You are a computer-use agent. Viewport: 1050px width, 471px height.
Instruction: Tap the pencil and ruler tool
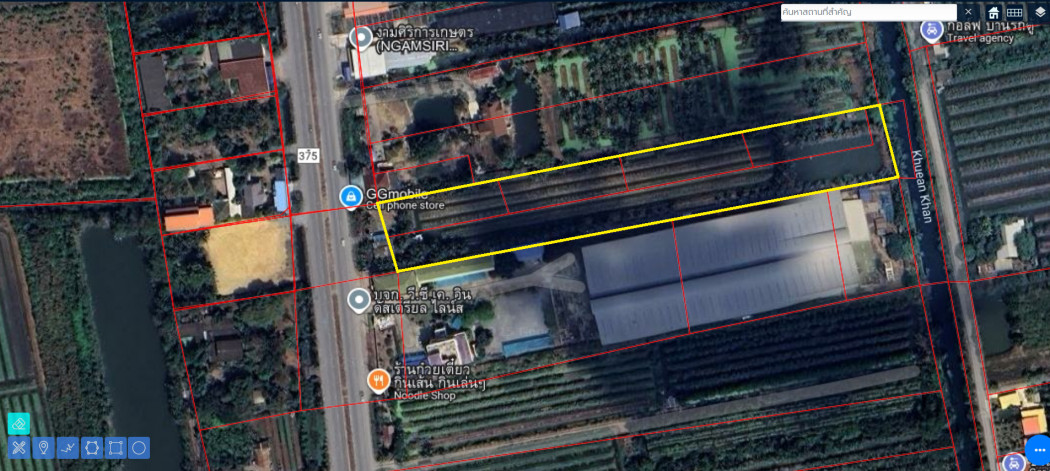(18, 448)
